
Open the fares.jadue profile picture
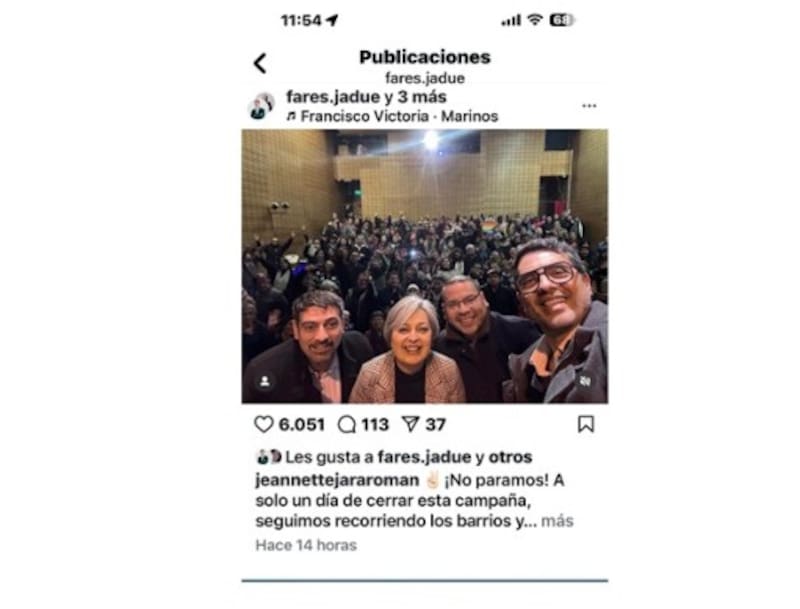(x=261, y=106)
